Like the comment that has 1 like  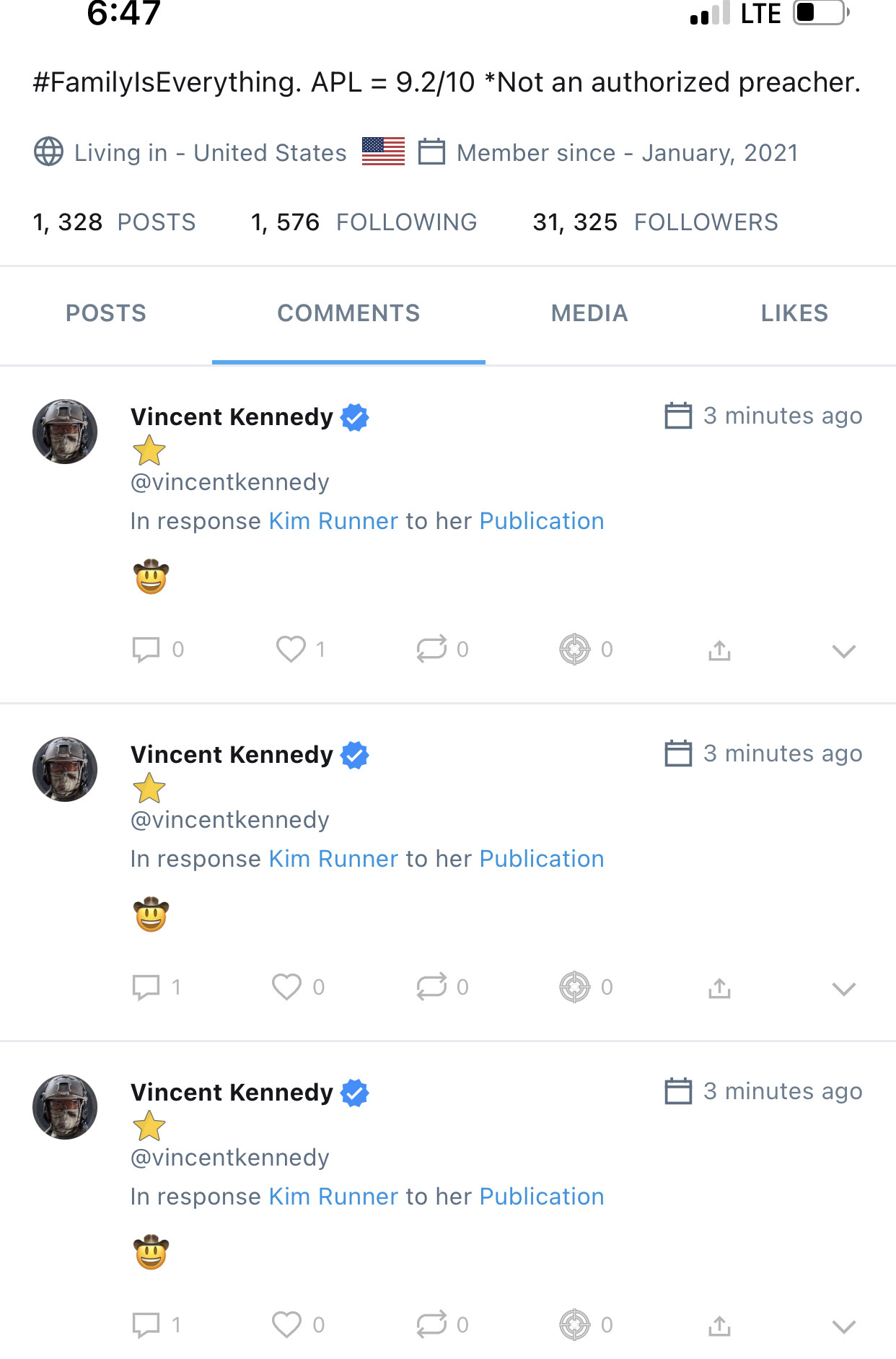coord(291,649)
